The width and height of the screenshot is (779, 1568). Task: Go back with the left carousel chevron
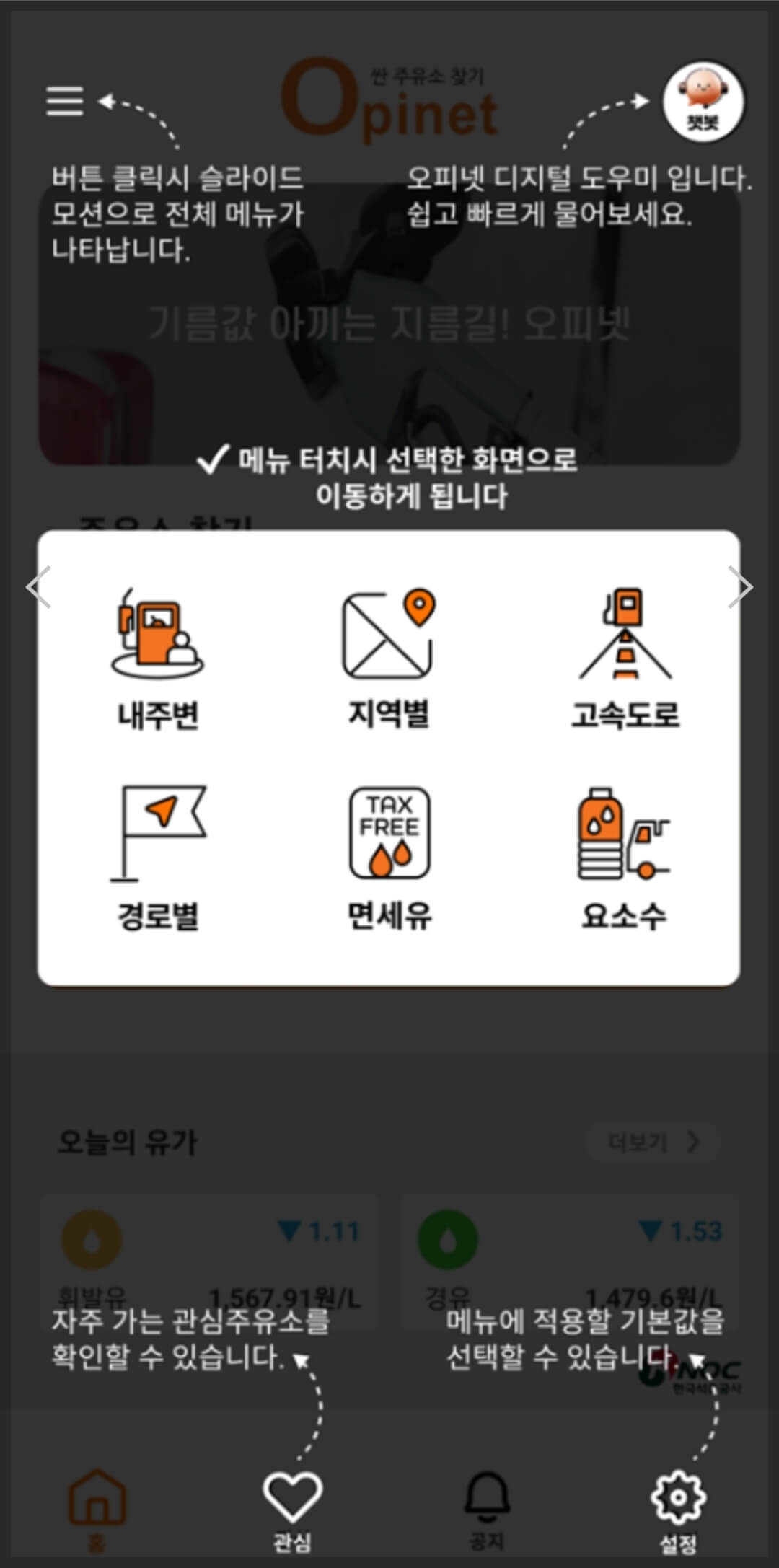tap(38, 586)
